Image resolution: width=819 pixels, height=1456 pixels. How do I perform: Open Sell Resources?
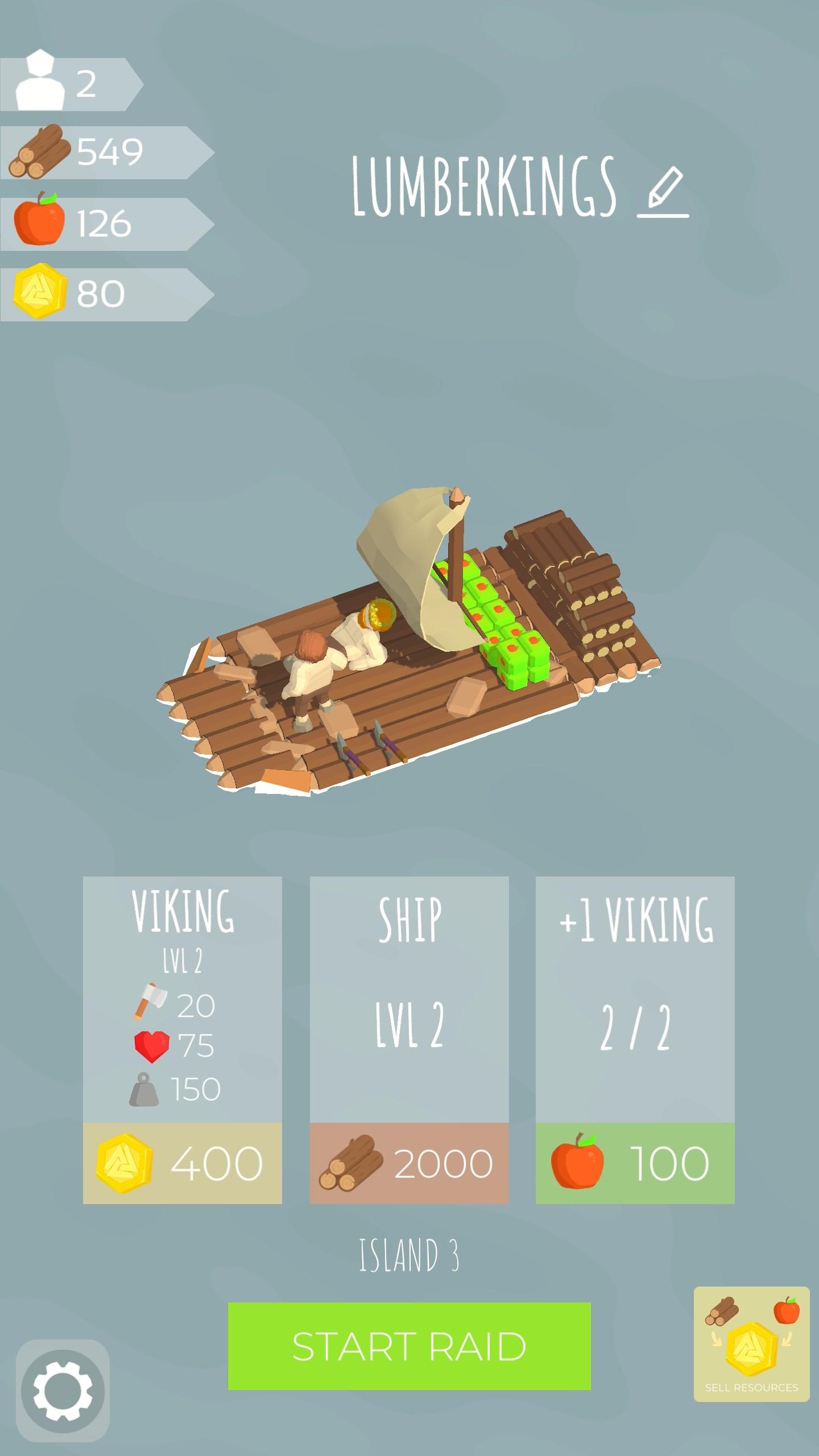point(751,1343)
